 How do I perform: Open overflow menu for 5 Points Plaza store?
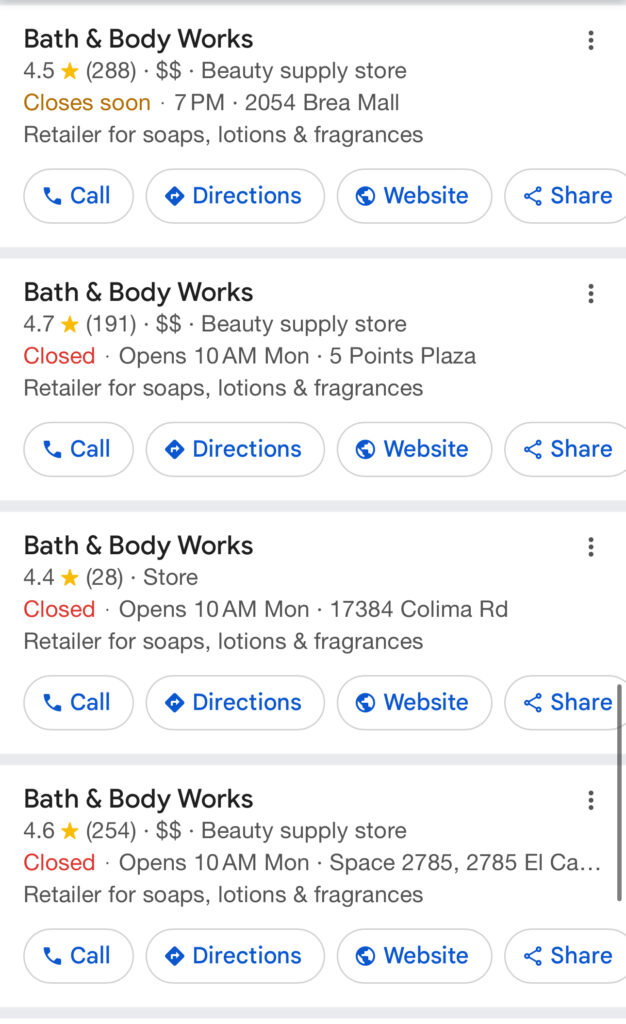point(591,293)
